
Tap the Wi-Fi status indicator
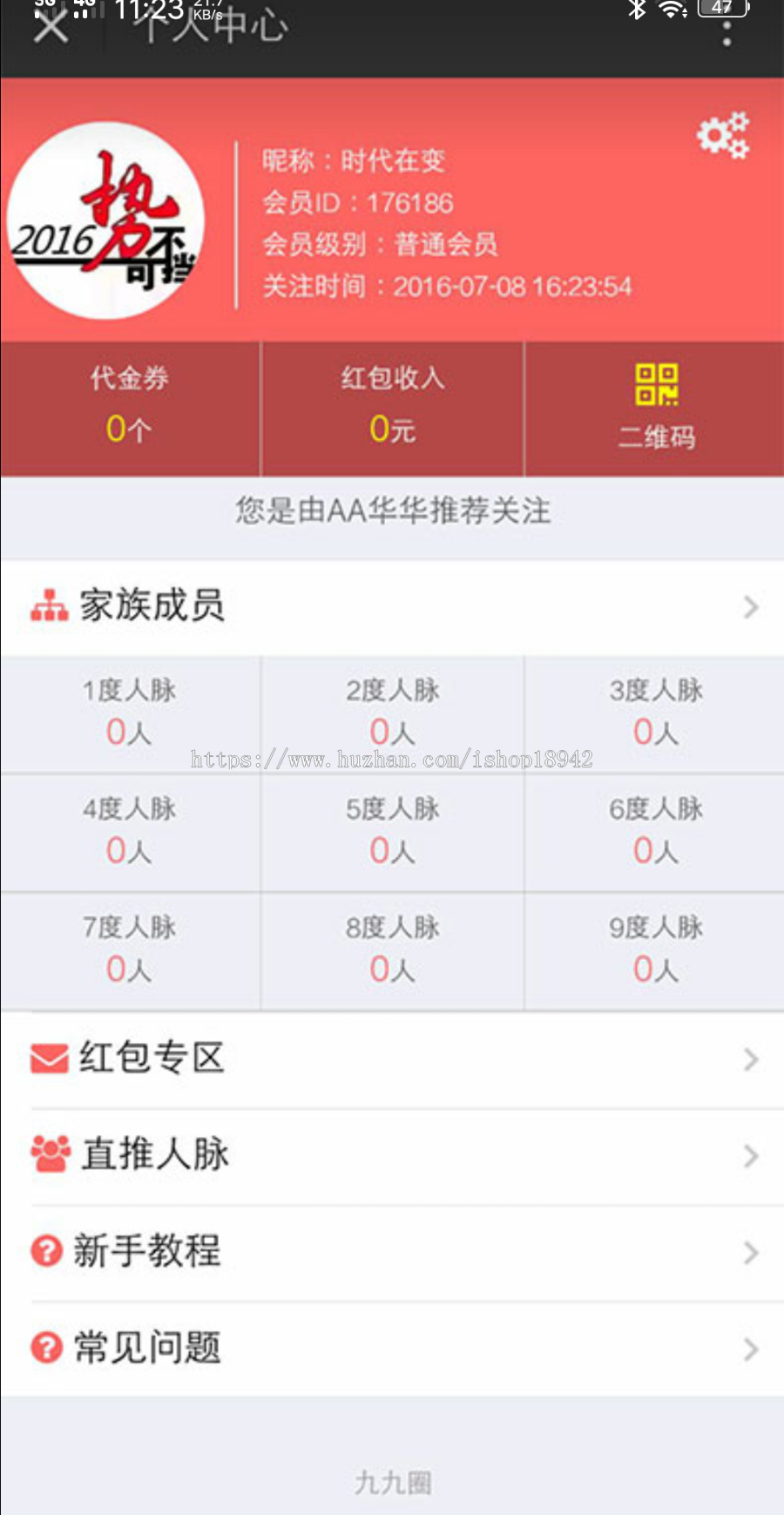[672, 10]
